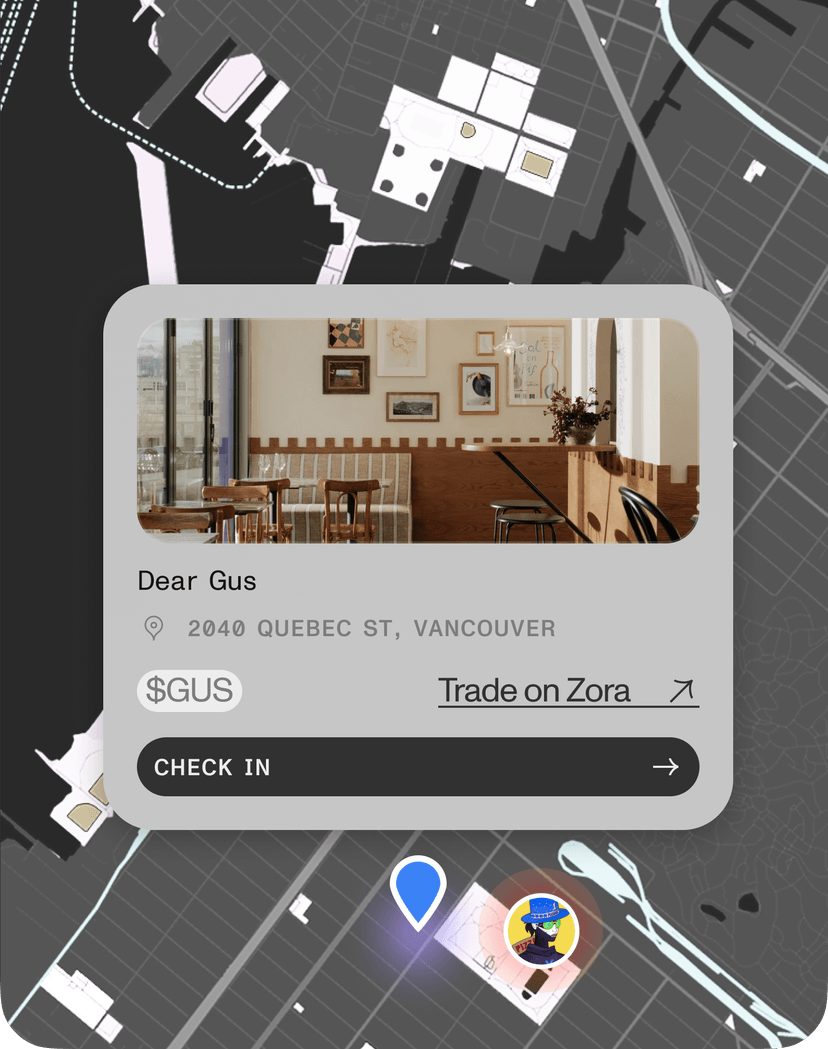This screenshot has width=828, height=1049.
Task: Click the location pin icon beside the address
Action: point(154,628)
